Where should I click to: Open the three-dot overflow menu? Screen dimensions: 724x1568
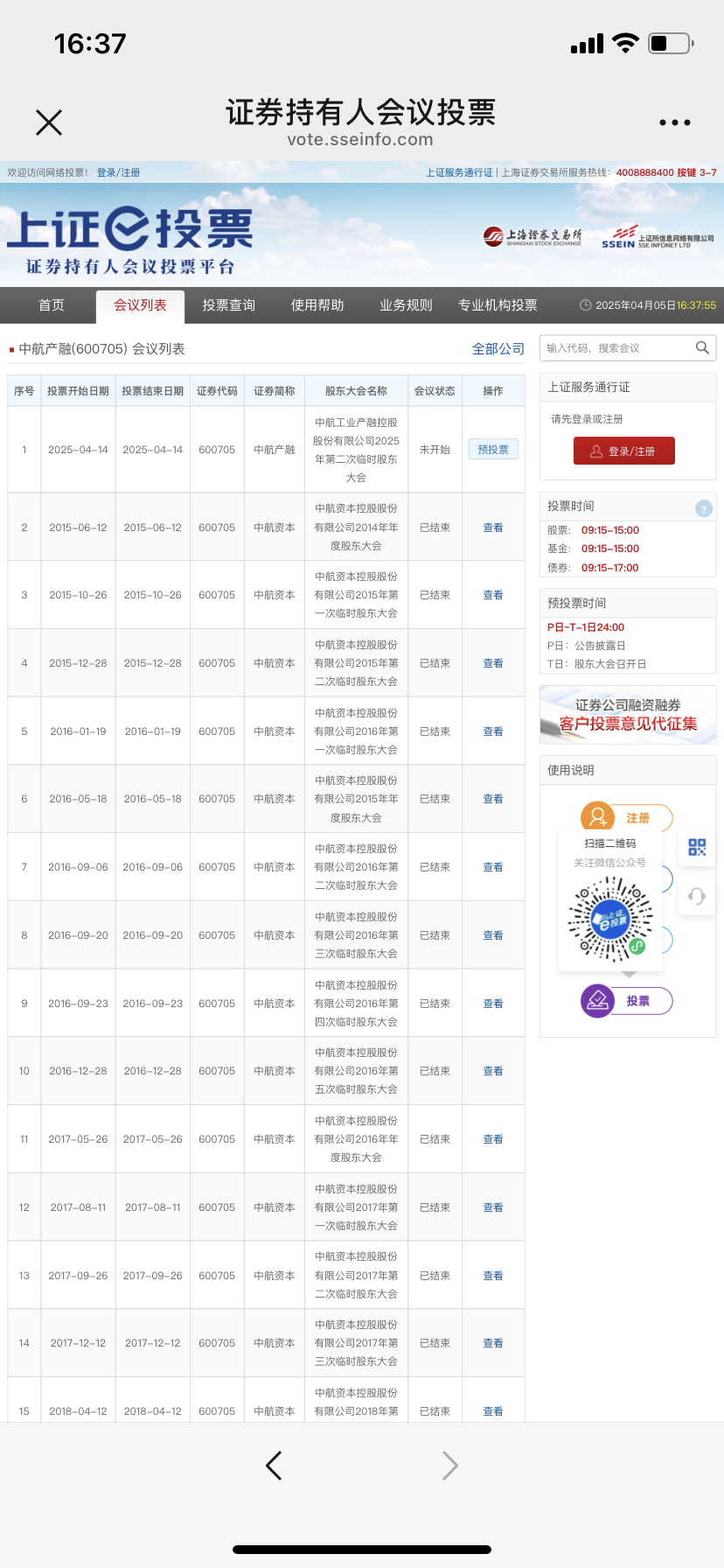point(674,122)
